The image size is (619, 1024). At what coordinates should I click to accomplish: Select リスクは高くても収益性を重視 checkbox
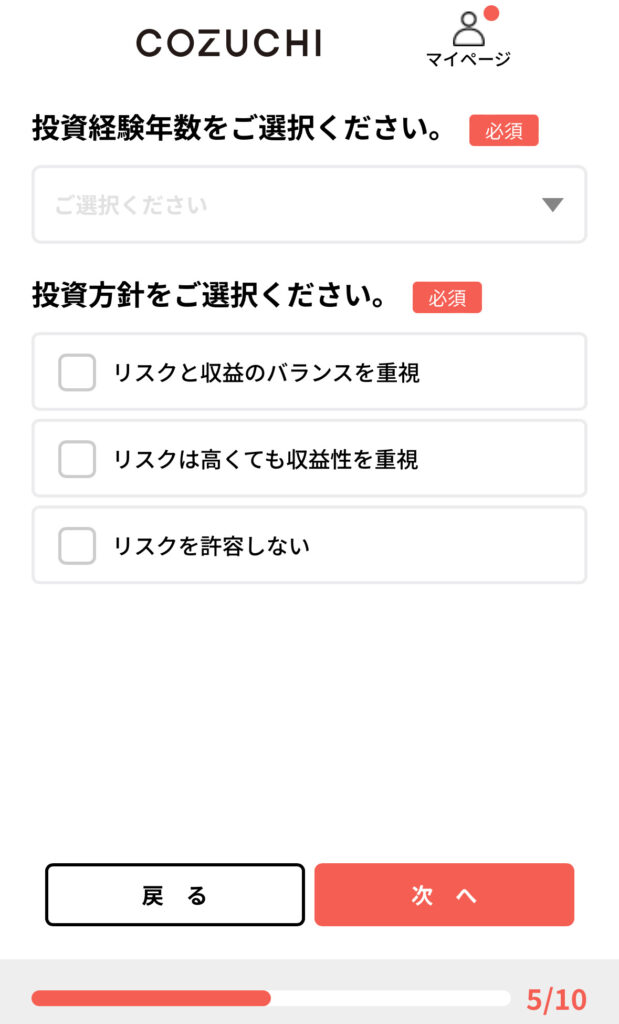click(77, 459)
